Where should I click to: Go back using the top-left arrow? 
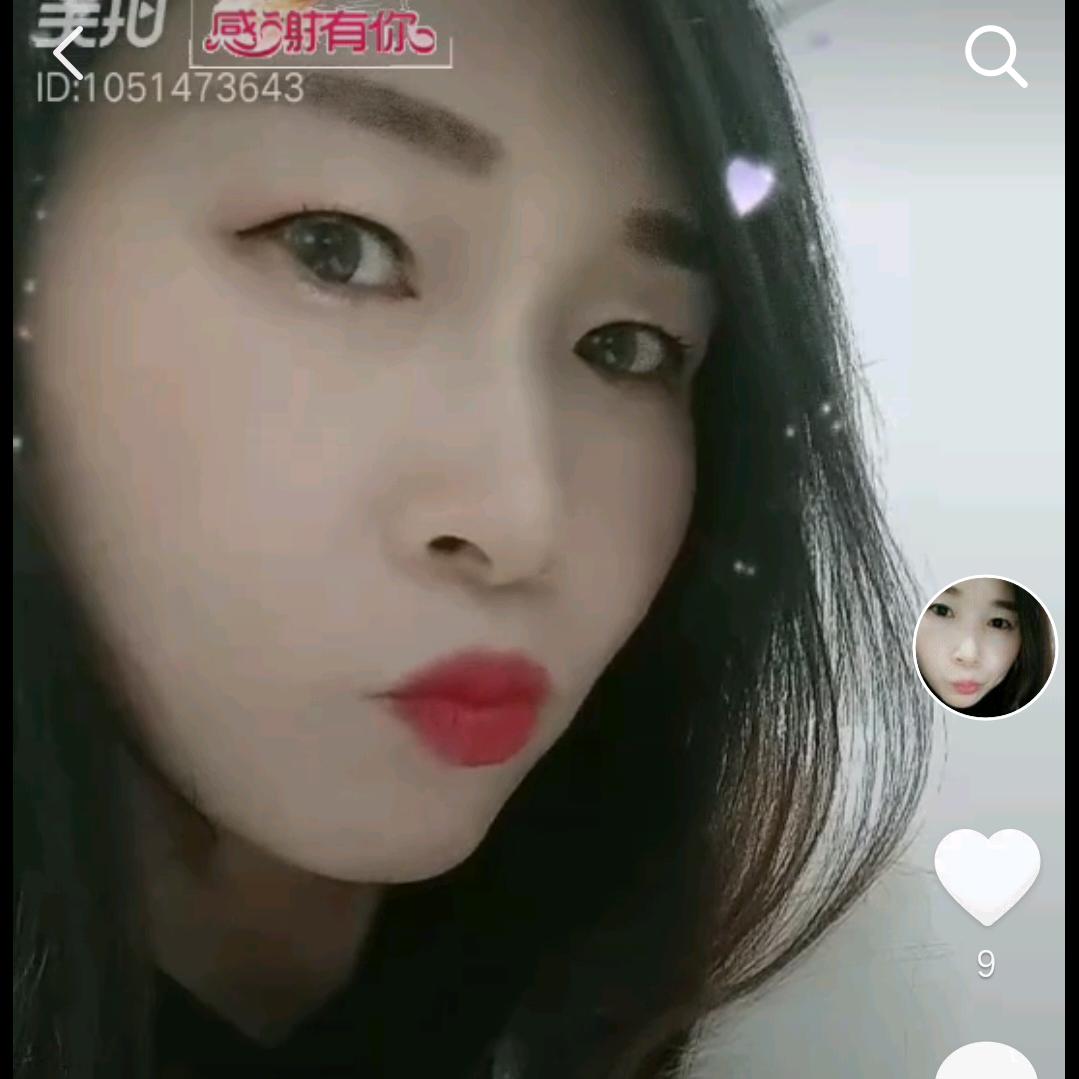pyautogui.click(x=68, y=53)
